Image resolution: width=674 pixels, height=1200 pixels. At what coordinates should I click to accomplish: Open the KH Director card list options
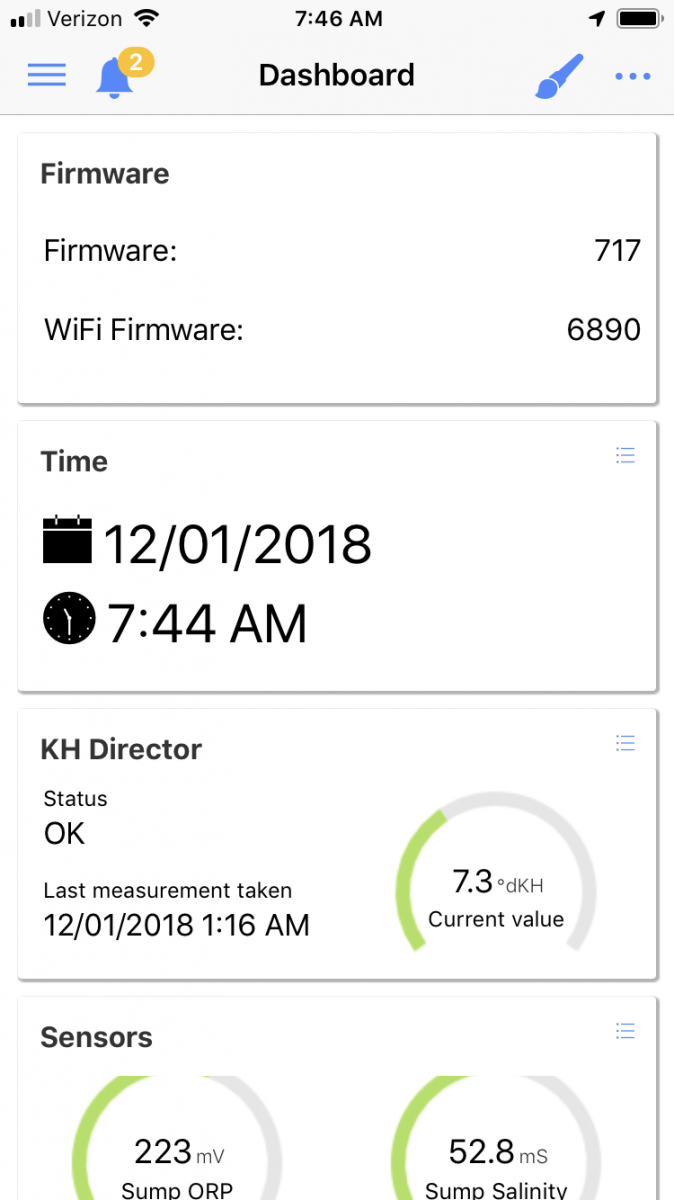626,743
